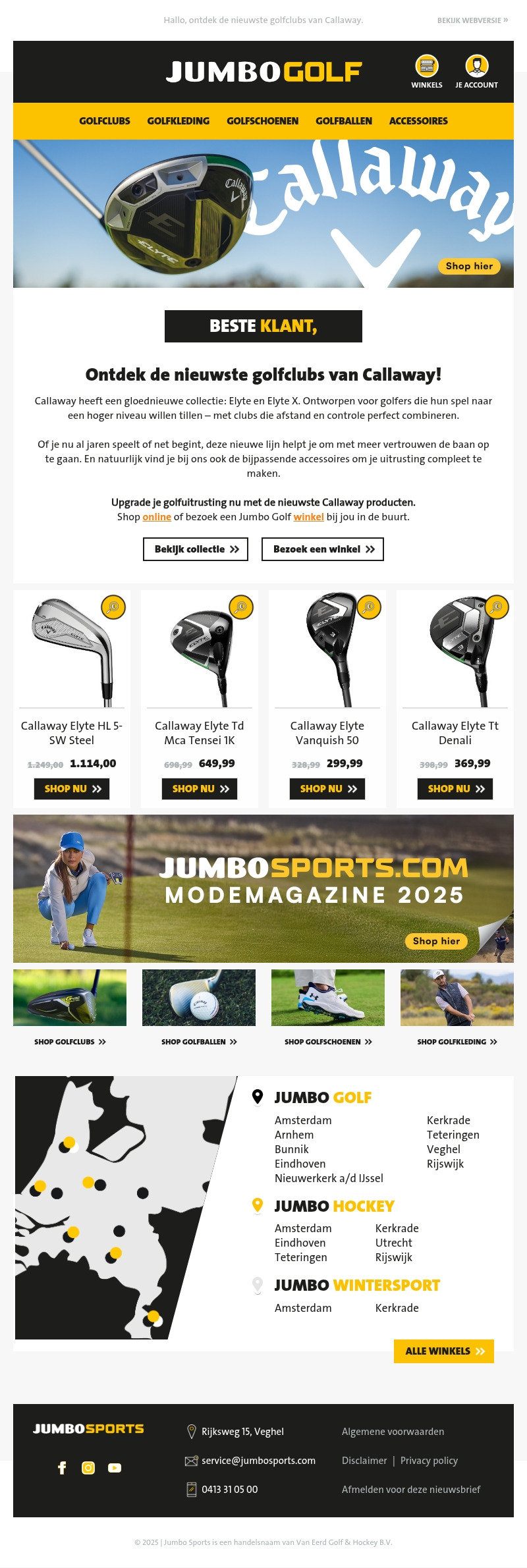Image resolution: width=527 pixels, height=1568 pixels.
Task: Tap Bekijk webversie link
Action: 472,20
